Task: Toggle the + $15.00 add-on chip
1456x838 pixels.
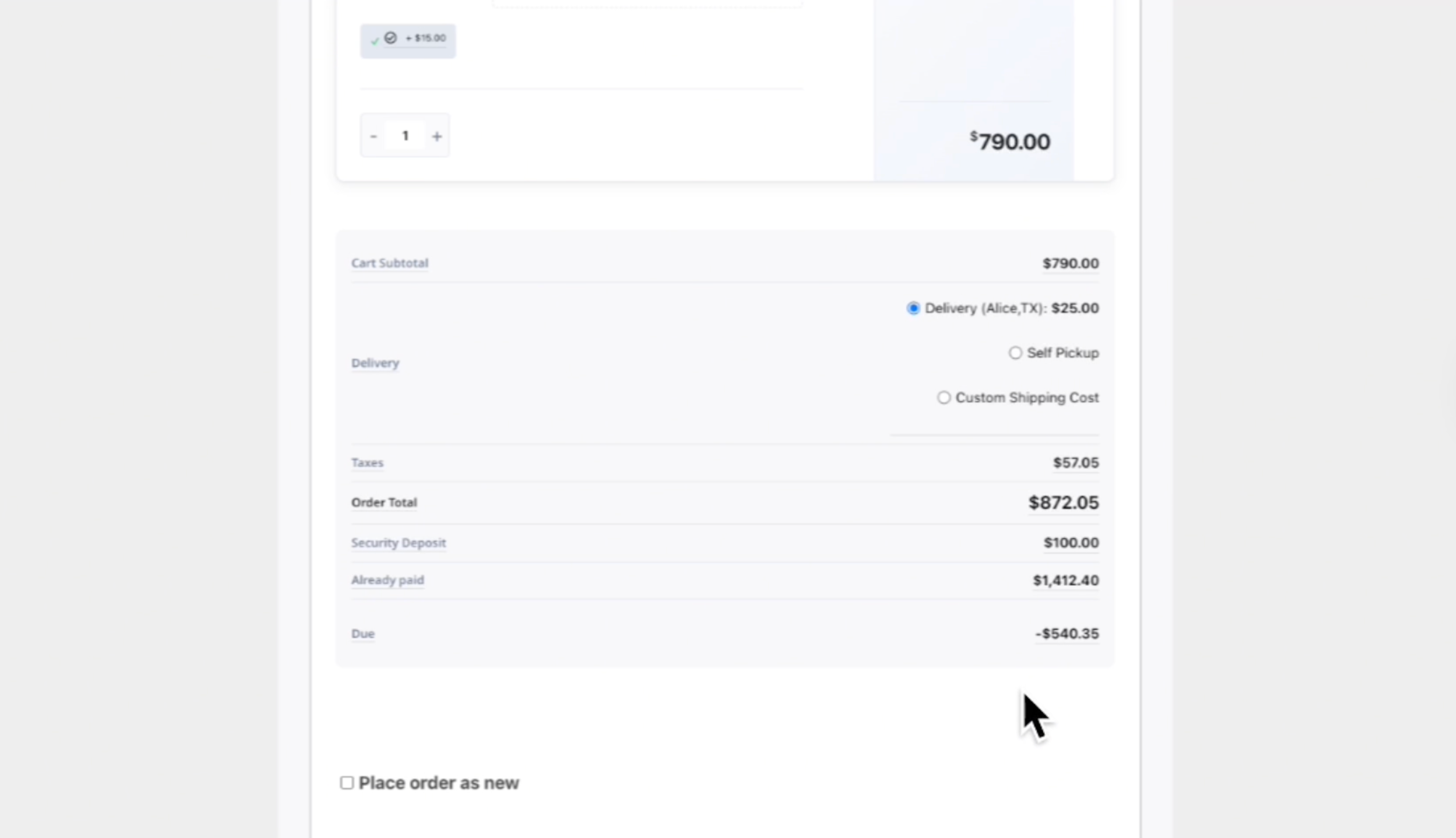Action: point(408,40)
